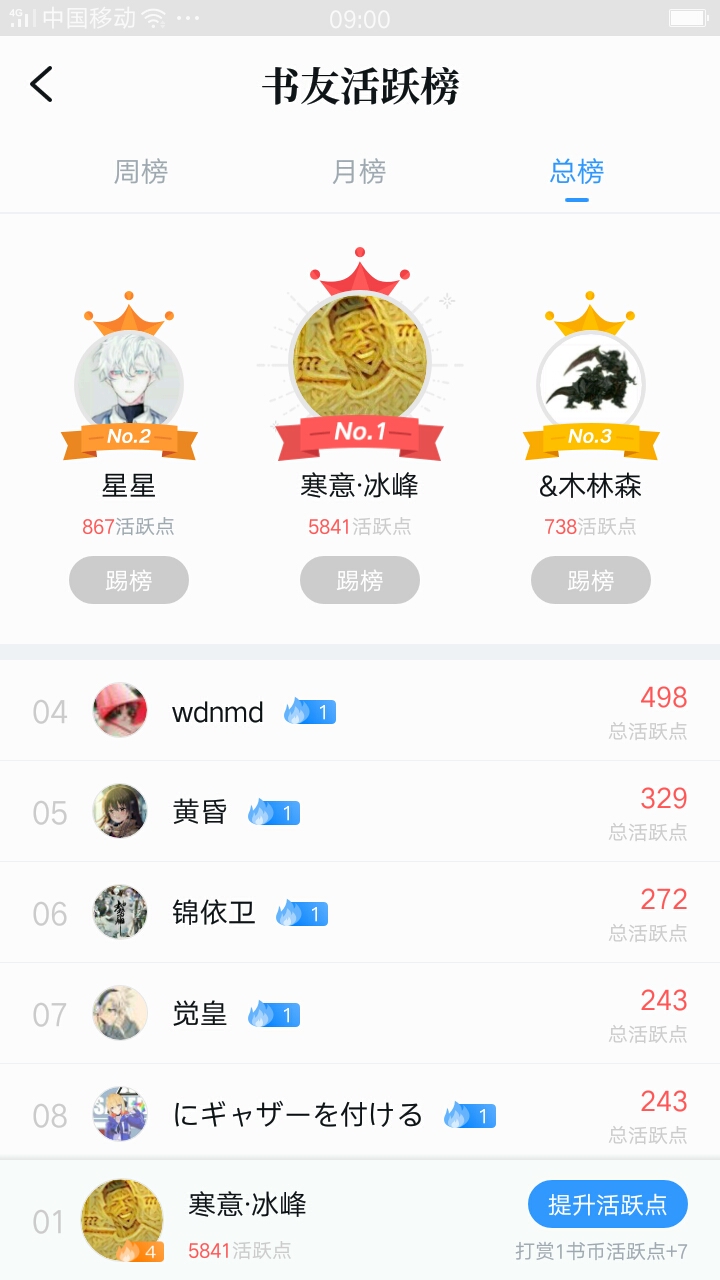Go back using the top-left arrow
This screenshot has width=720, height=1280.
point(42,85)
